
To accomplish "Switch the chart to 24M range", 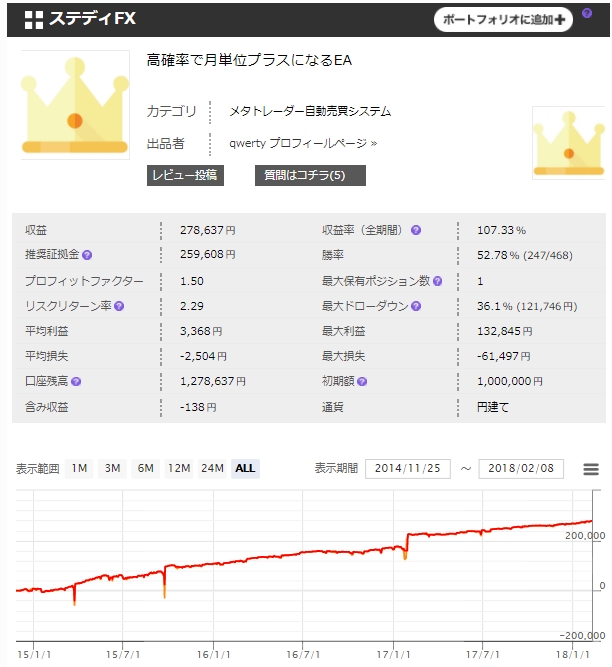I will click(212, 468).
